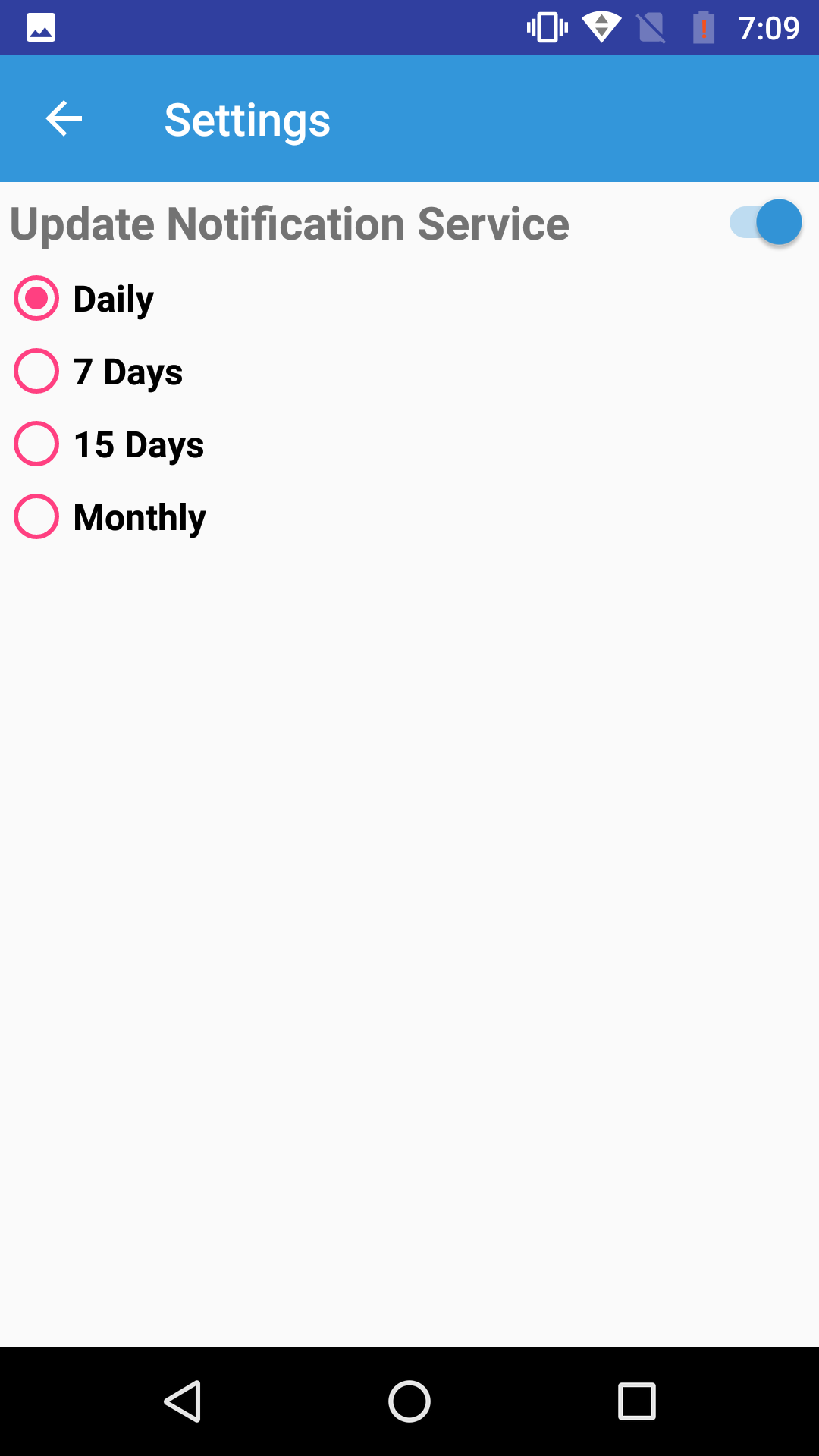Turn off the Update Notification Service switch

(x=766, y=222)
